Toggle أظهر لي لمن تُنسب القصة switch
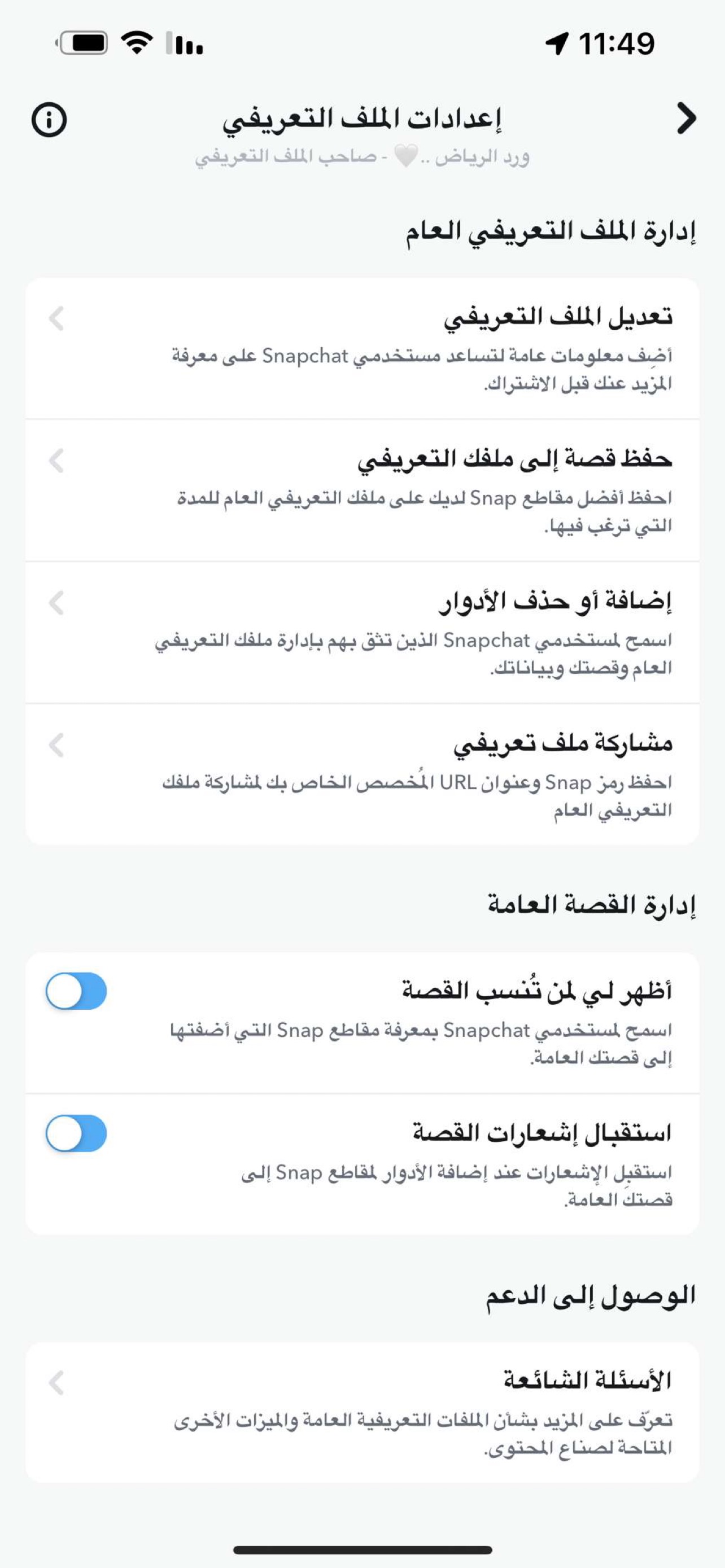 [x=76, y=991]
